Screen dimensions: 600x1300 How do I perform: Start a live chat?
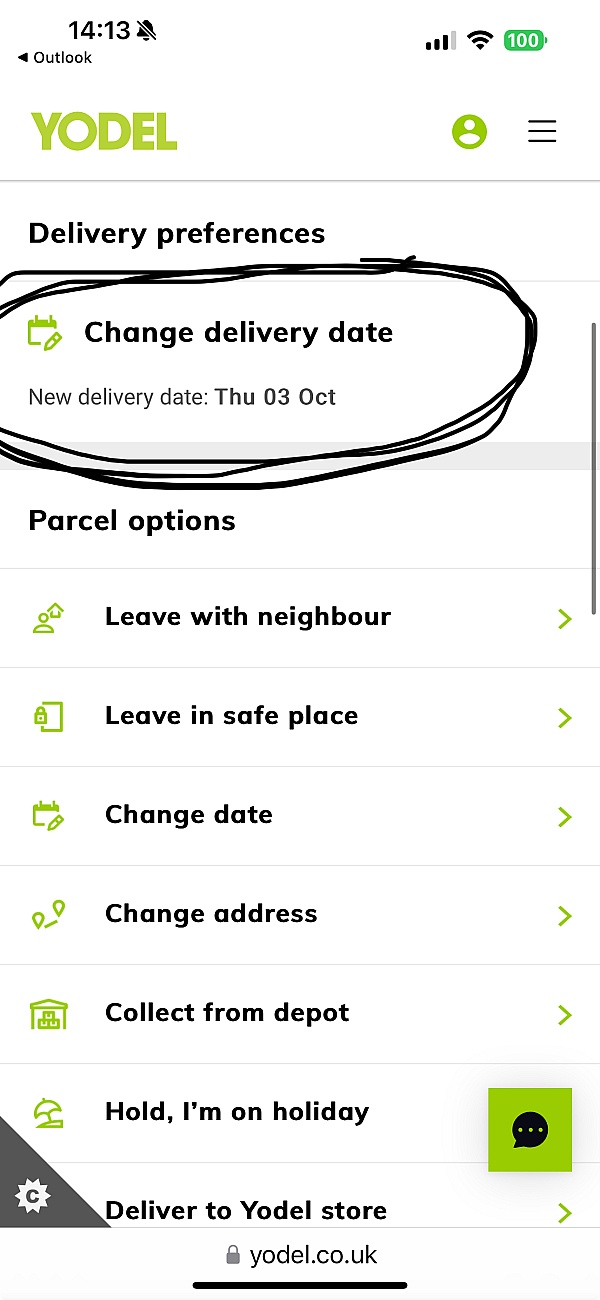(530, 1130)
